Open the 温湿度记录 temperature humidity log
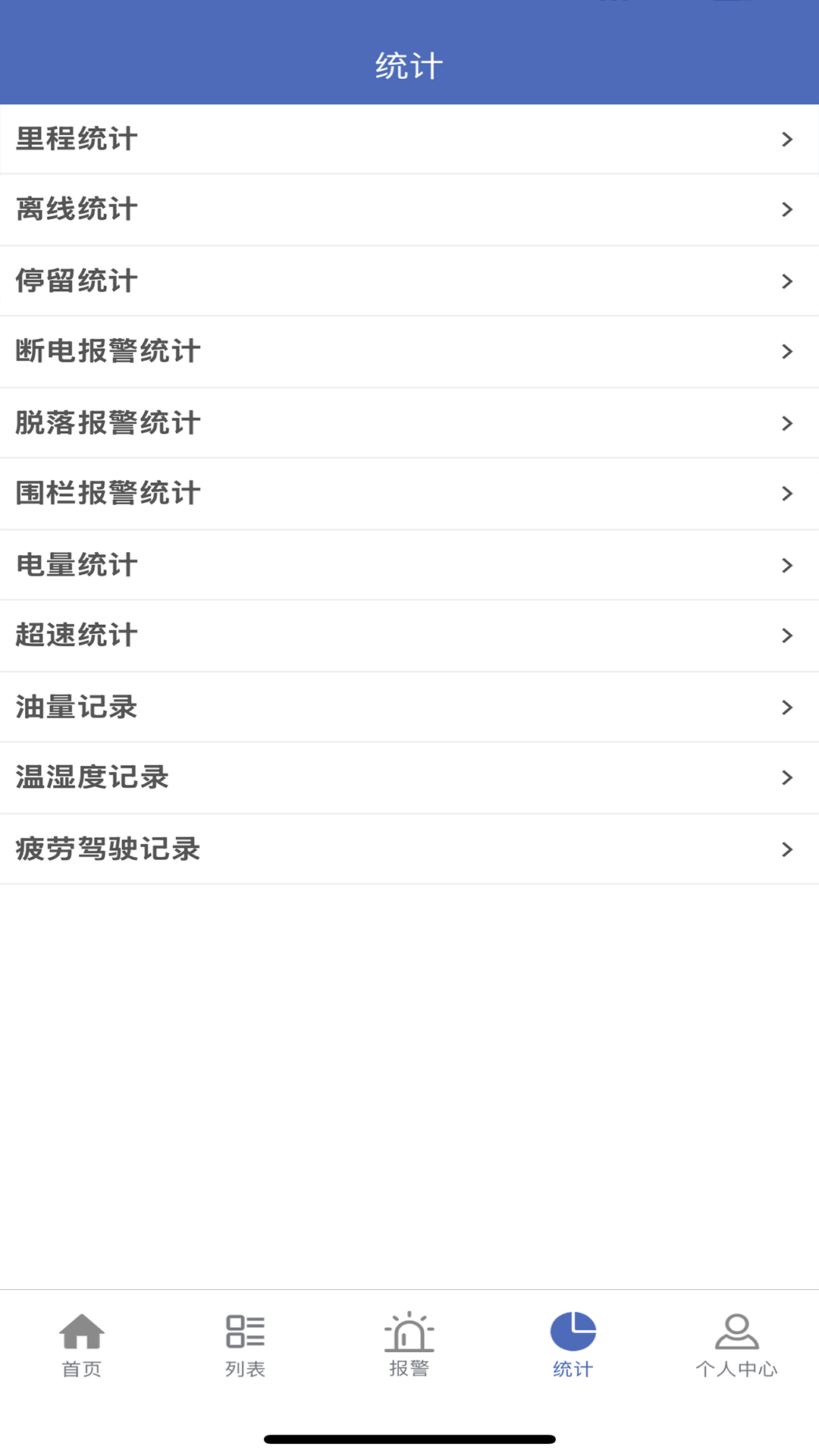 click(409, 778)
